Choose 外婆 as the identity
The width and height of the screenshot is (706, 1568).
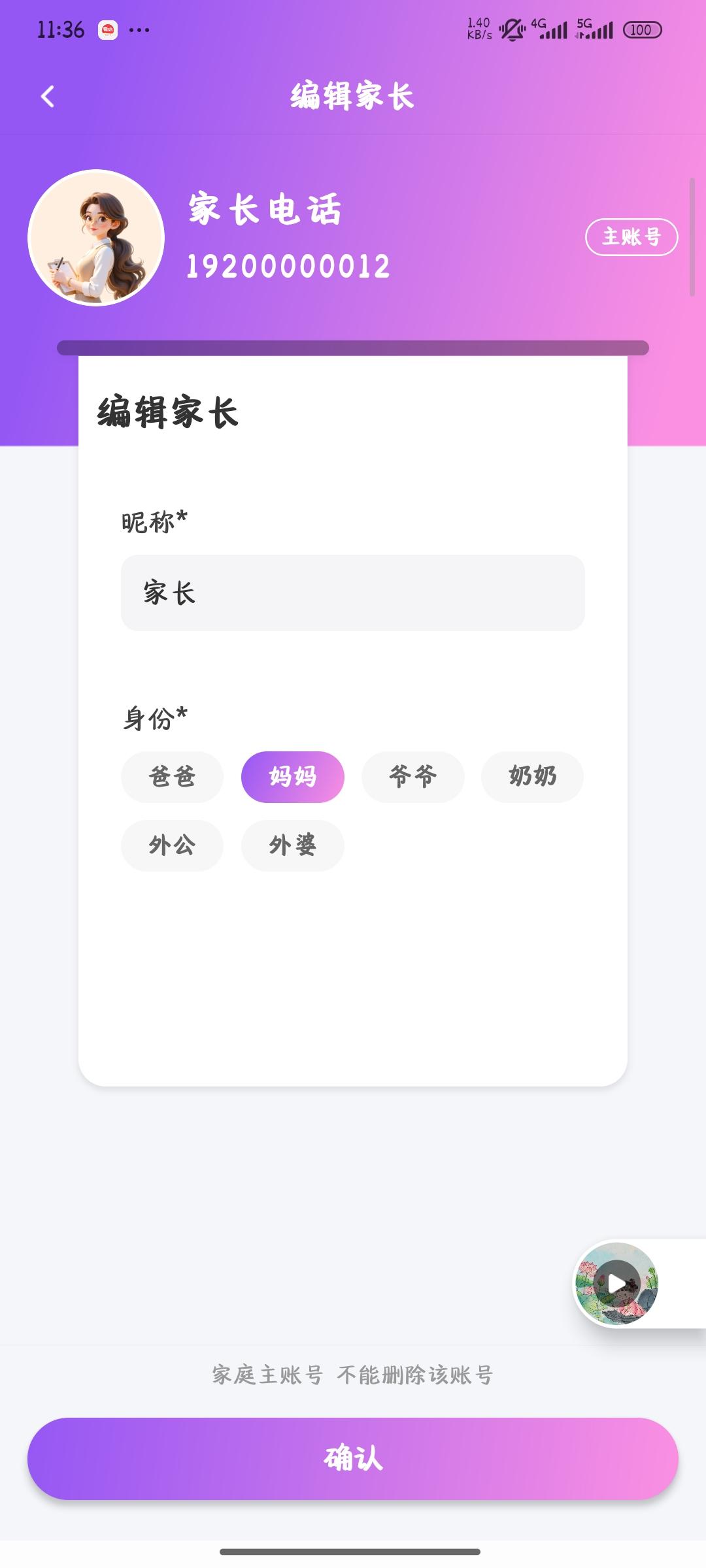pyautogui.click(x=292, y=845)
